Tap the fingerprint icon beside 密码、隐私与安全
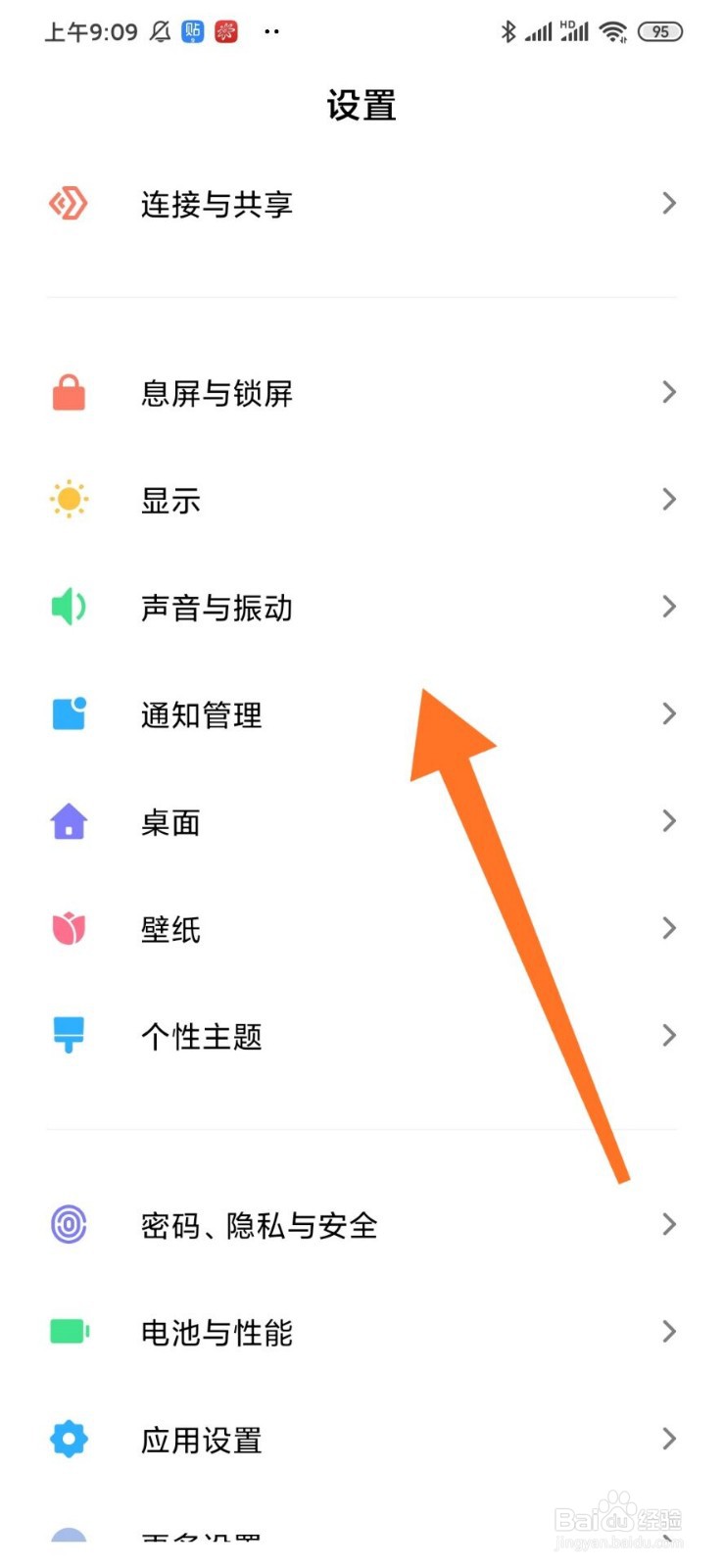The height and width of the screenshot is (1568, 723). 68,1225
